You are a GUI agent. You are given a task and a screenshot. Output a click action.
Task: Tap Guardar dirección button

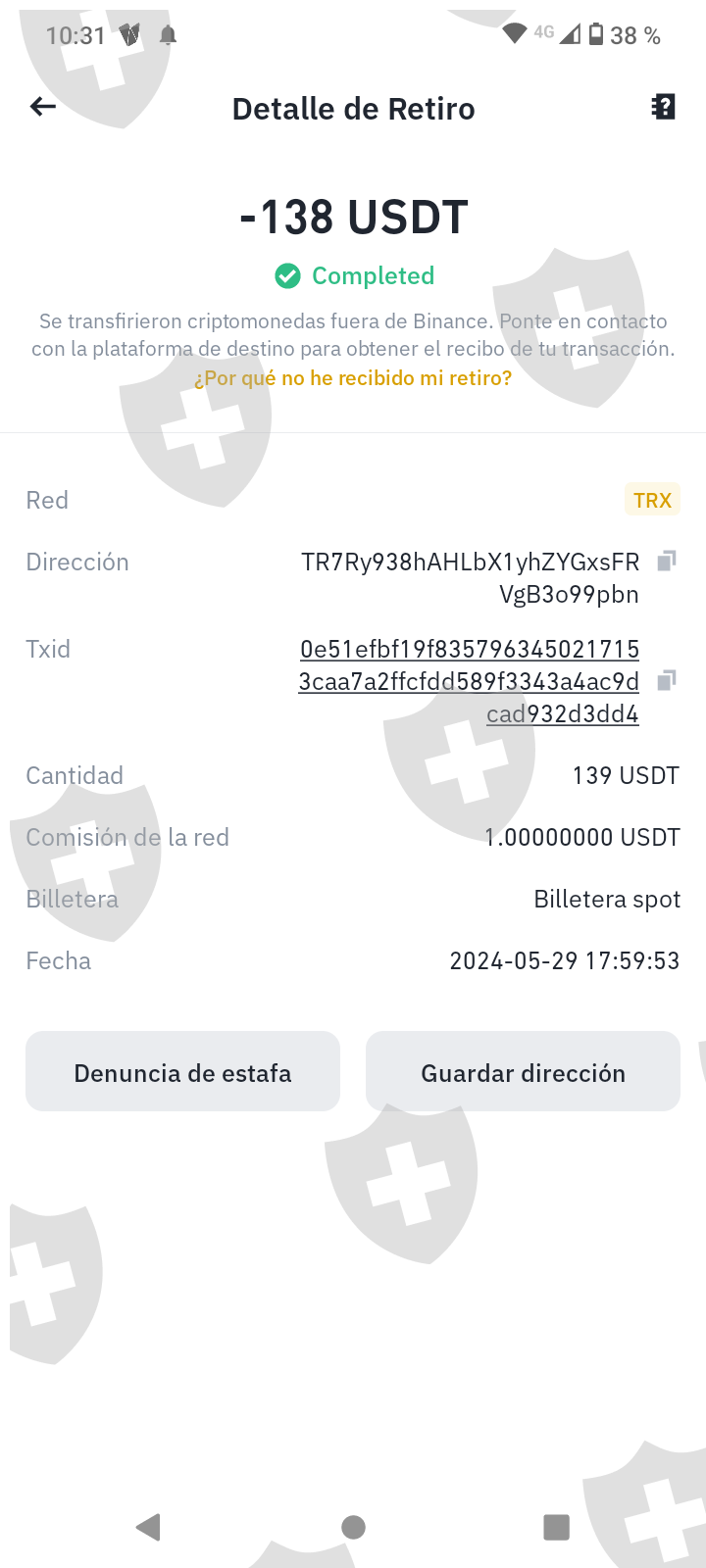523,1072
